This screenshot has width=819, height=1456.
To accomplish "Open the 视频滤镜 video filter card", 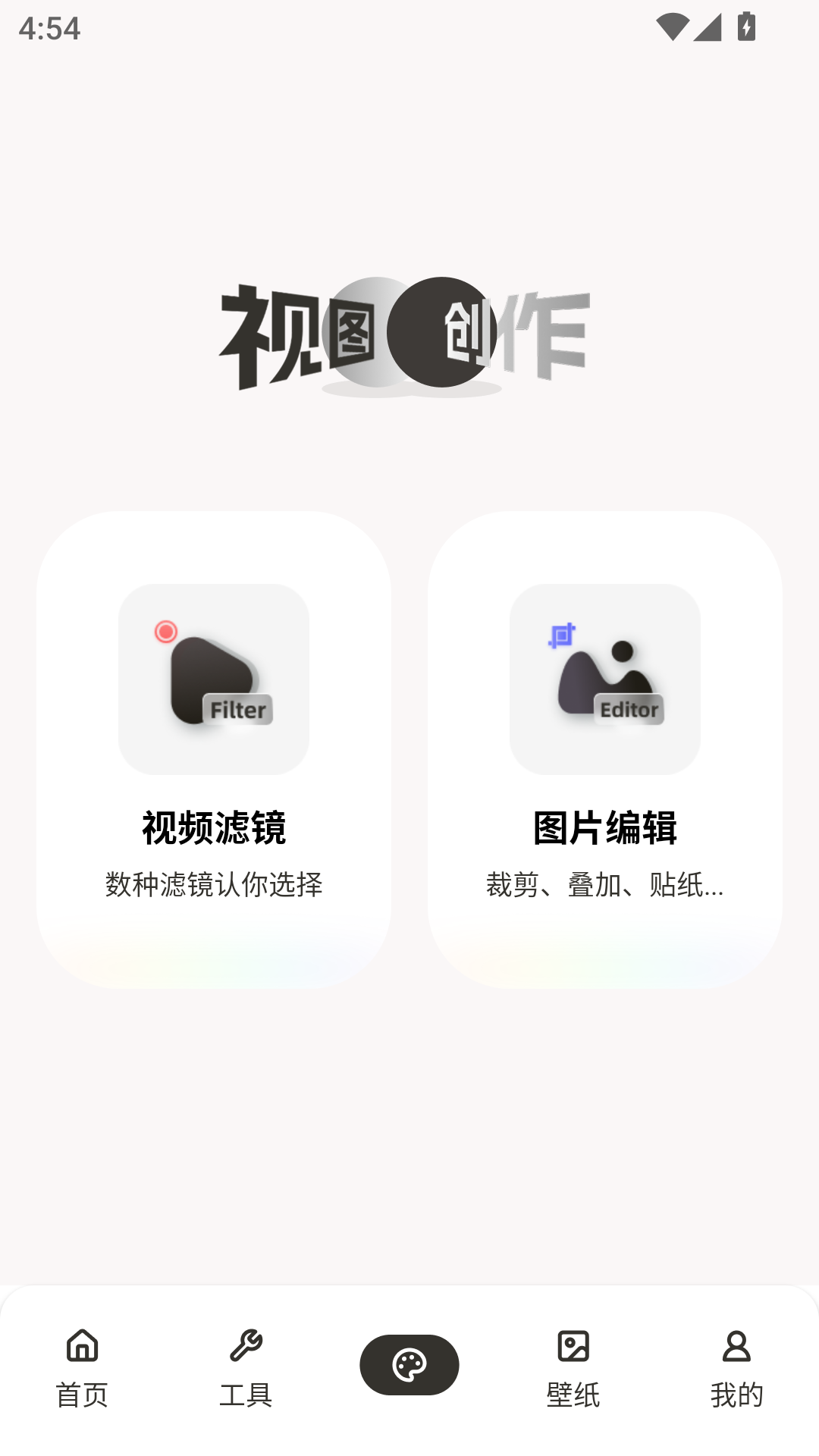I will pos(214,749).
